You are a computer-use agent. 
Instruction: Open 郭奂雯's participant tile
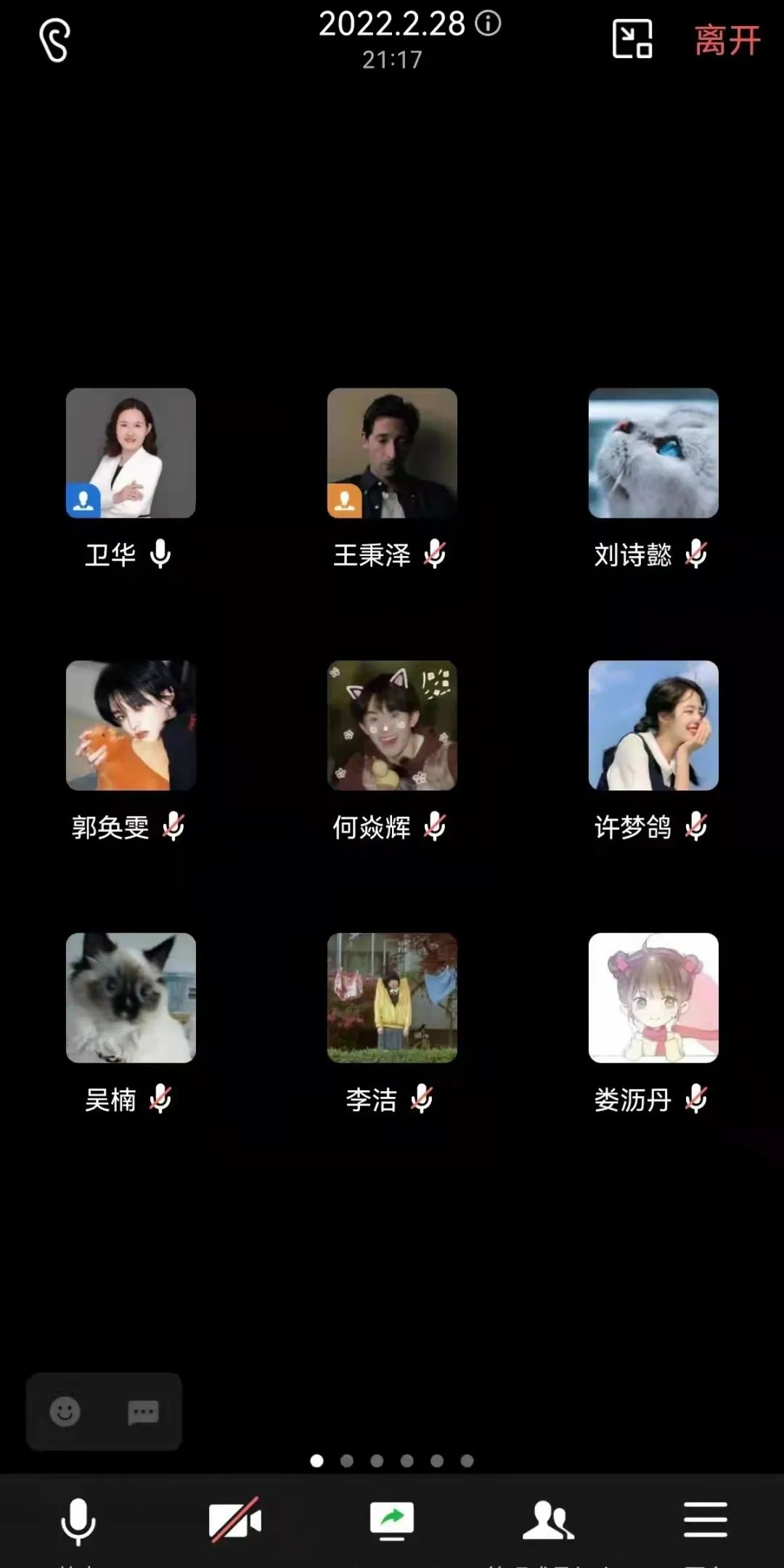[131, 726]
